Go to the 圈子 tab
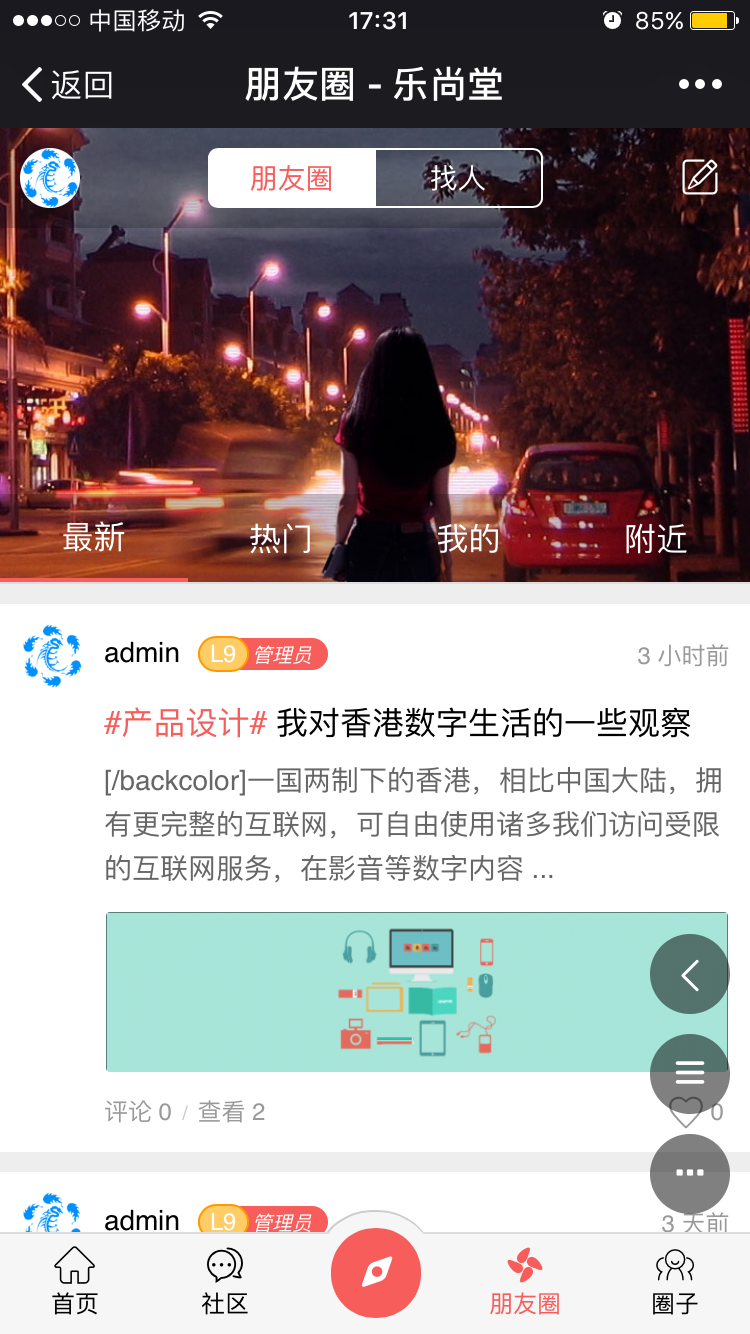The height and width of the screenshot is (1334, 750). [675, 1282]
